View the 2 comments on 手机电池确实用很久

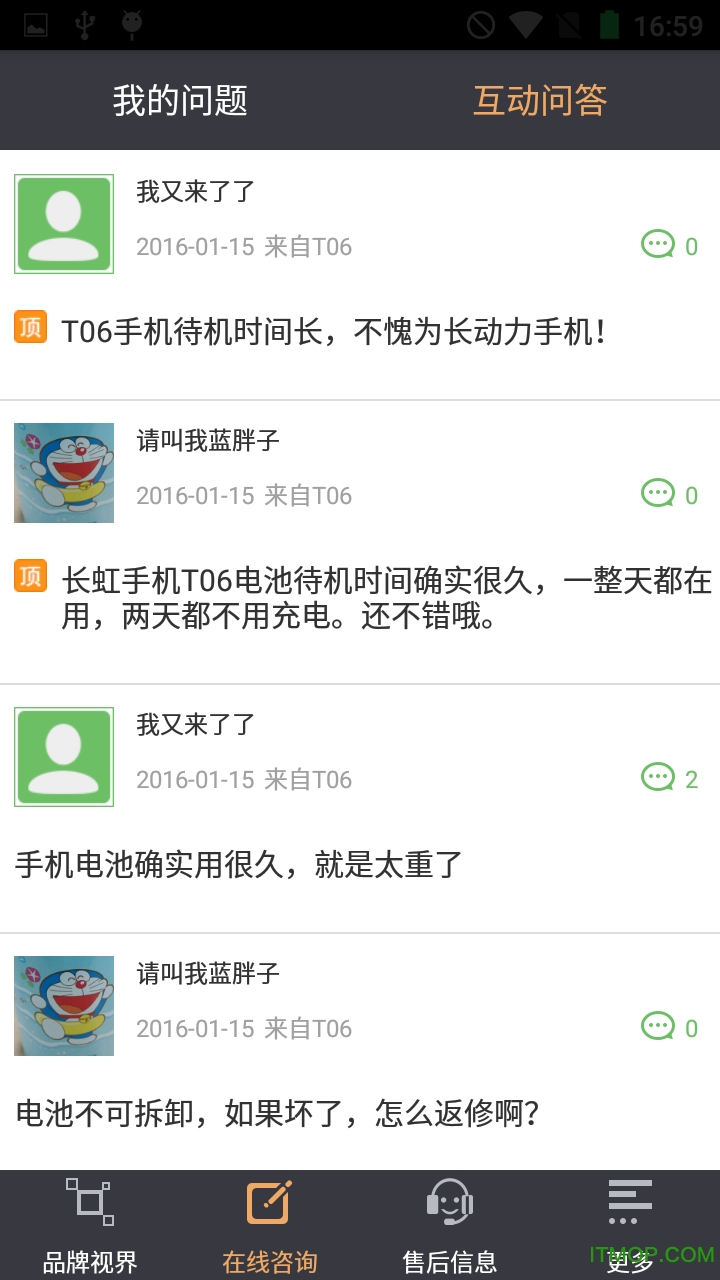[x=668, y=778]
